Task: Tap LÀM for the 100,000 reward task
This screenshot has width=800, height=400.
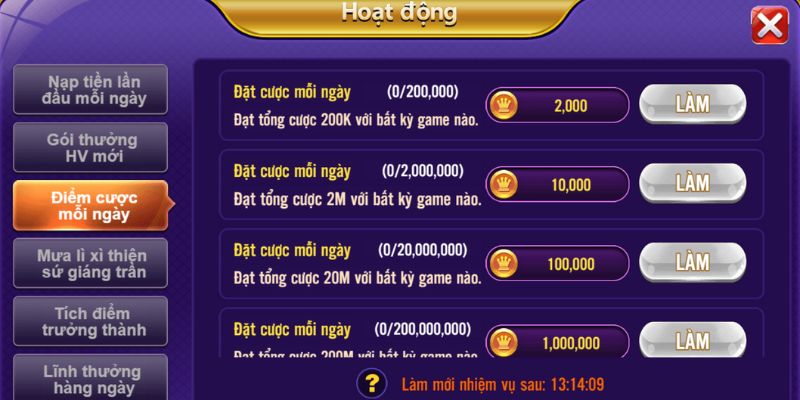Action: point(692,262)
